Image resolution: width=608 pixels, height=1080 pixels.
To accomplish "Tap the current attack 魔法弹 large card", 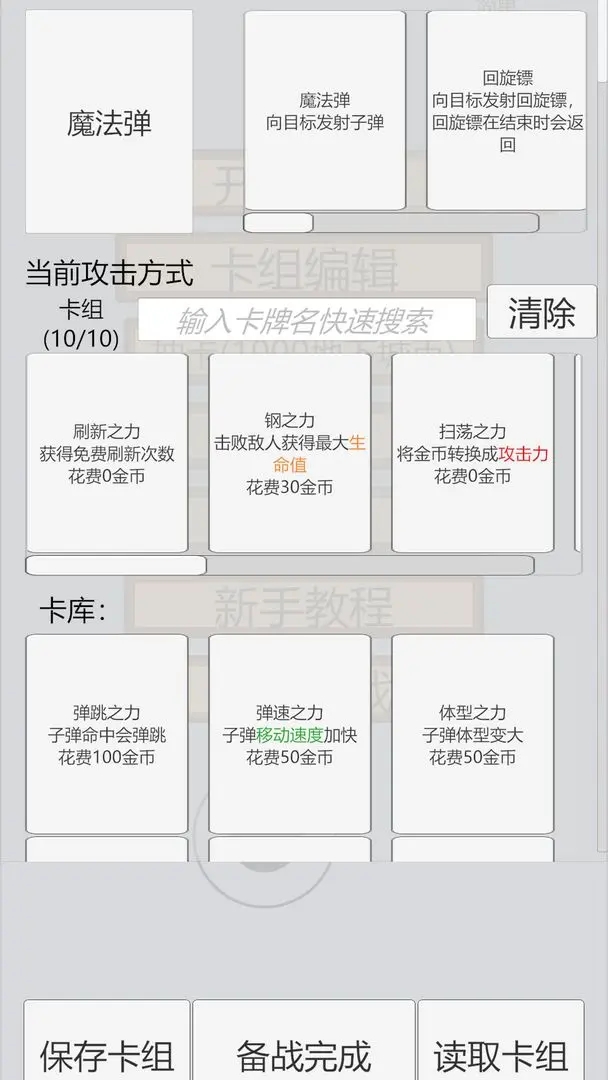I will point(109,122).
